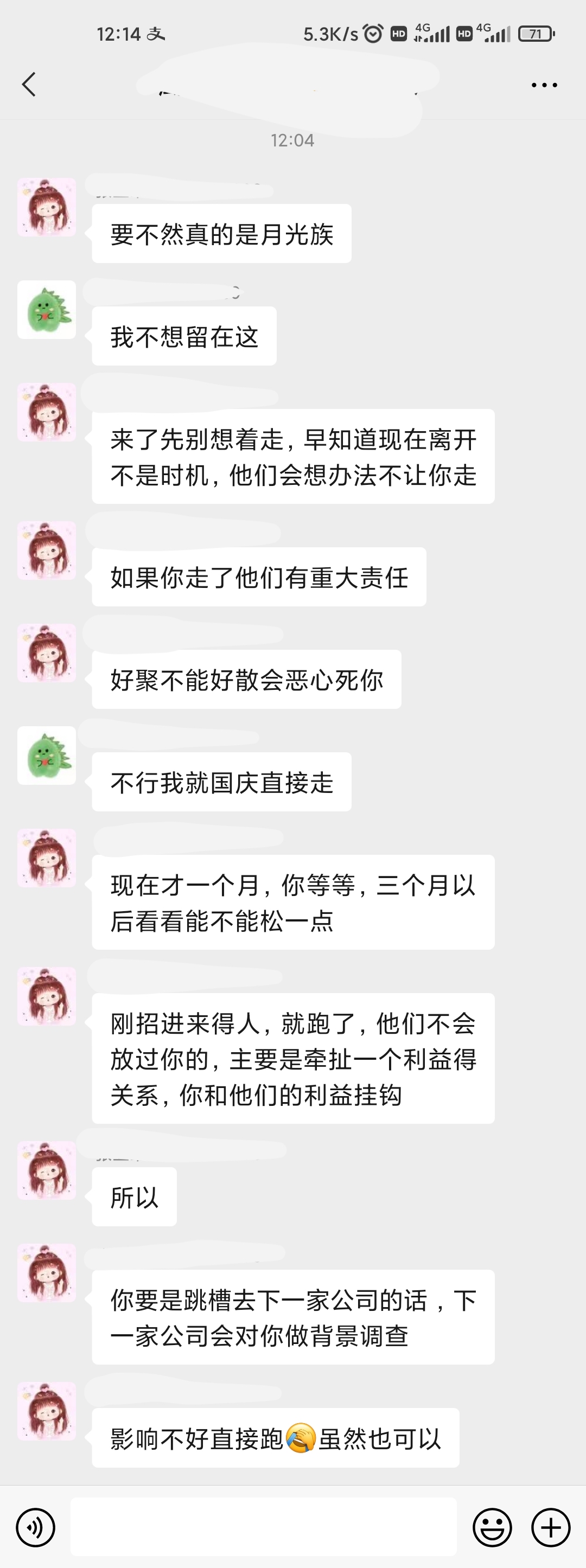Open avatar beside "要不然真的是月光族" message

(x=46, y=208)
